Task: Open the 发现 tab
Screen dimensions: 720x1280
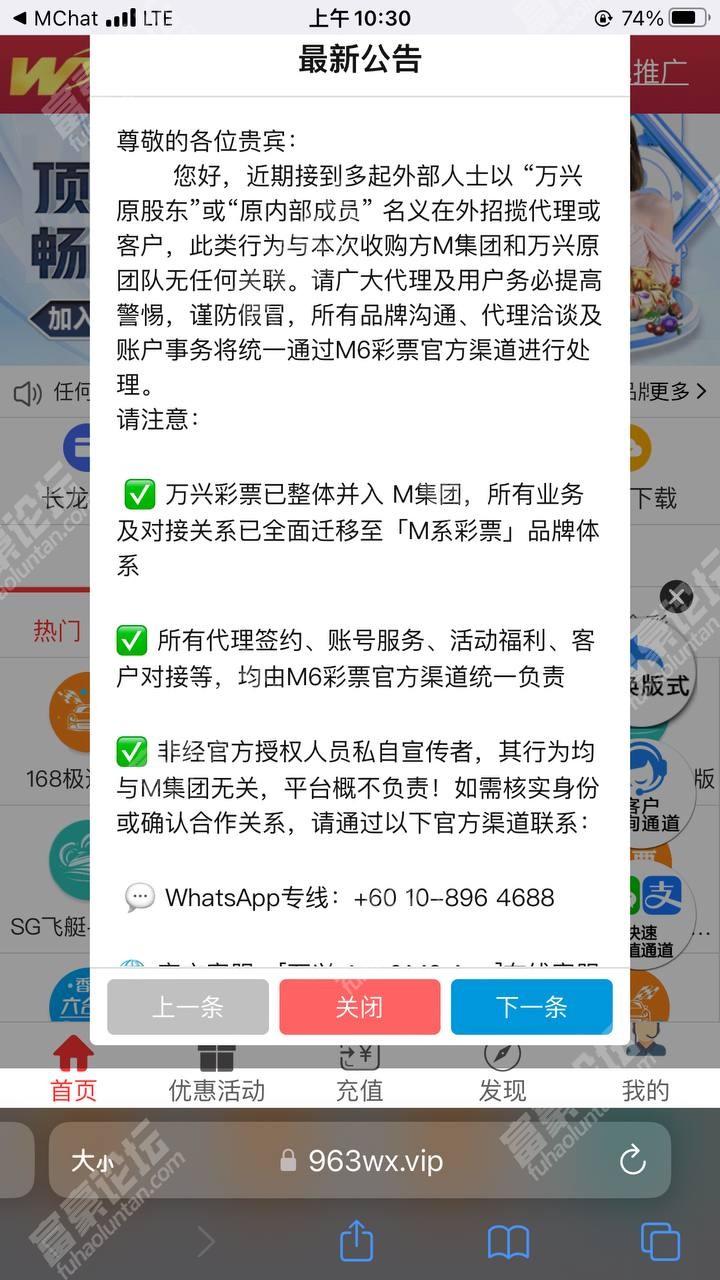Action: click(x=502, y=1070)
